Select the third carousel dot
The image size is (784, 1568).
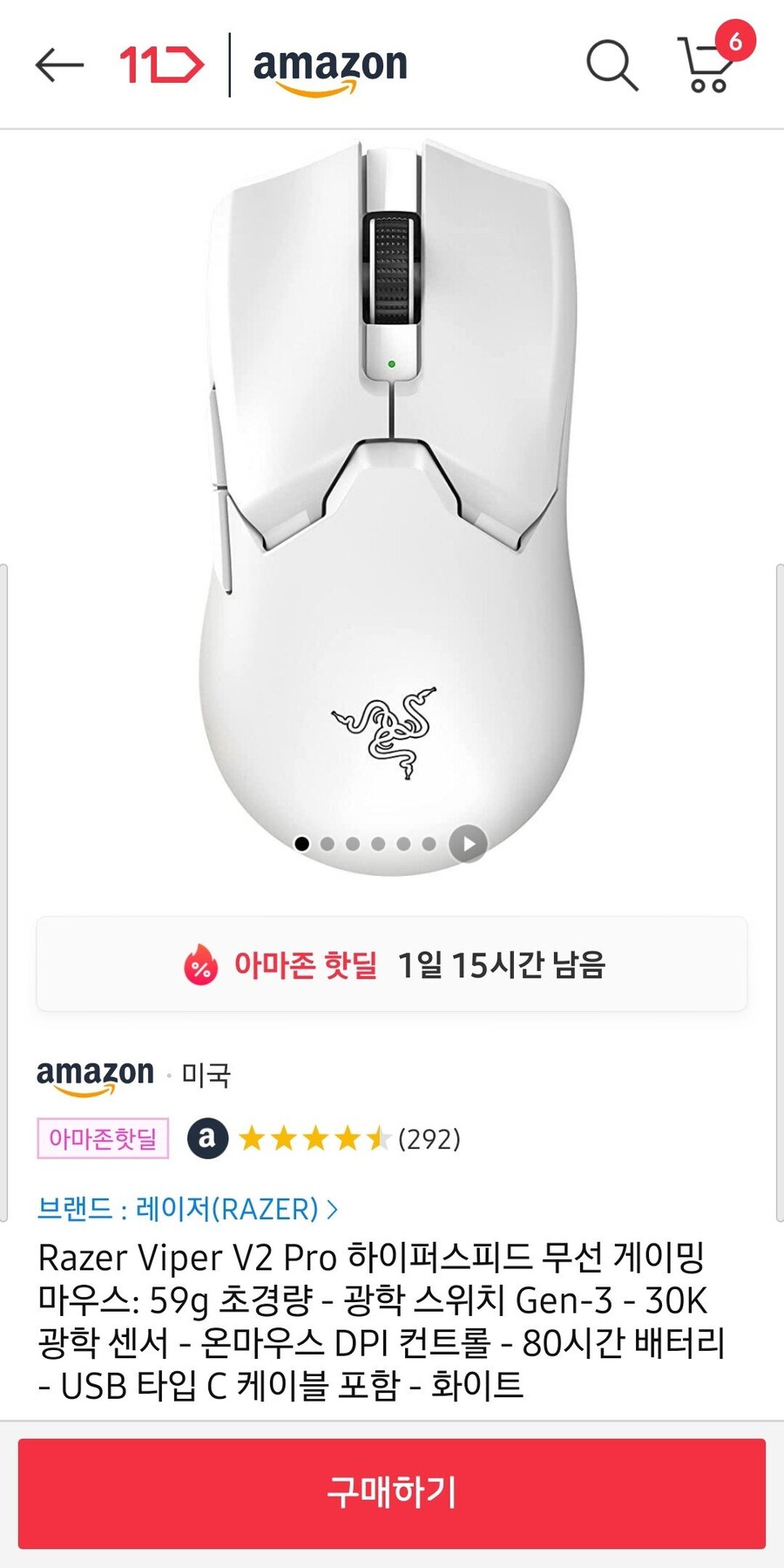353,844
